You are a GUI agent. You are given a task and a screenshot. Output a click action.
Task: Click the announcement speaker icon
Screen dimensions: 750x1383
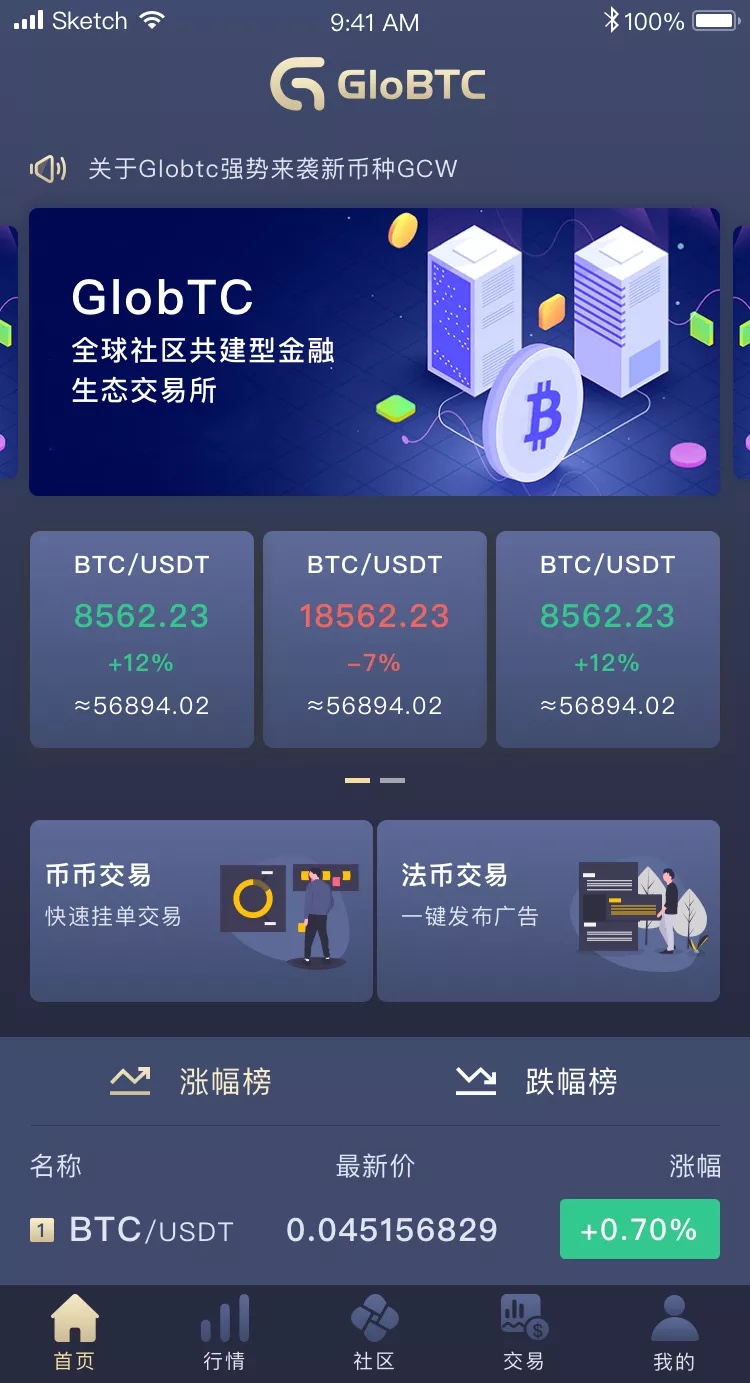(47, 167)
